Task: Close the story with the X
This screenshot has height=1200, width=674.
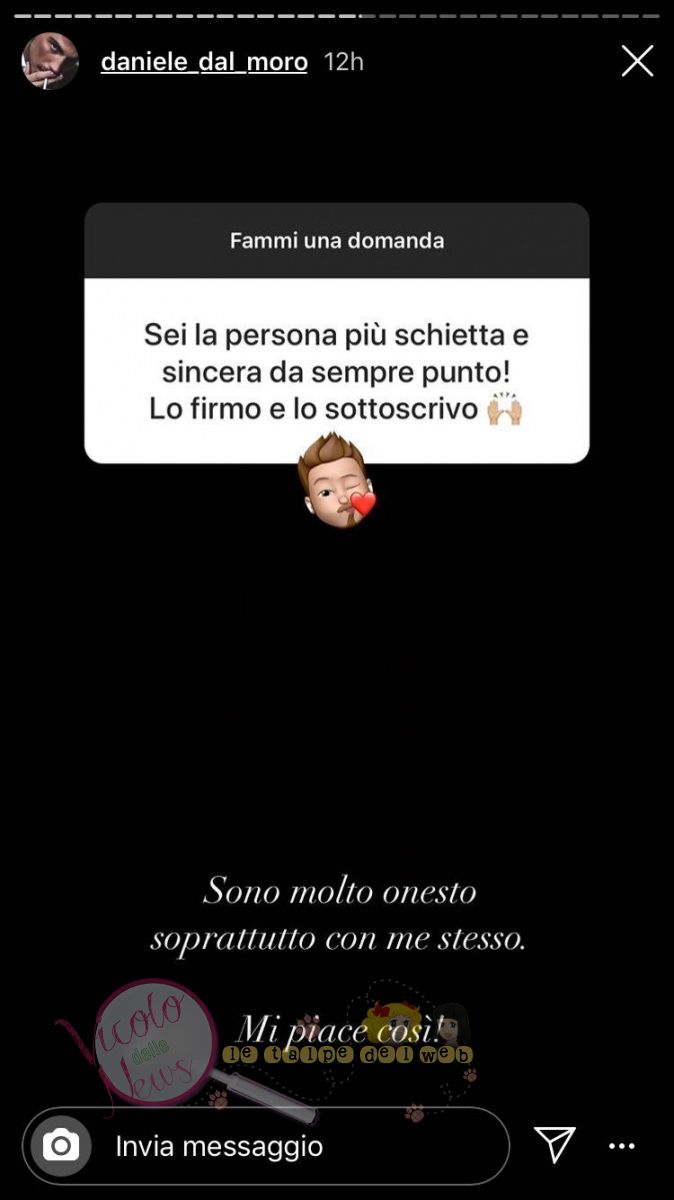Action: (x=637, y=61)
